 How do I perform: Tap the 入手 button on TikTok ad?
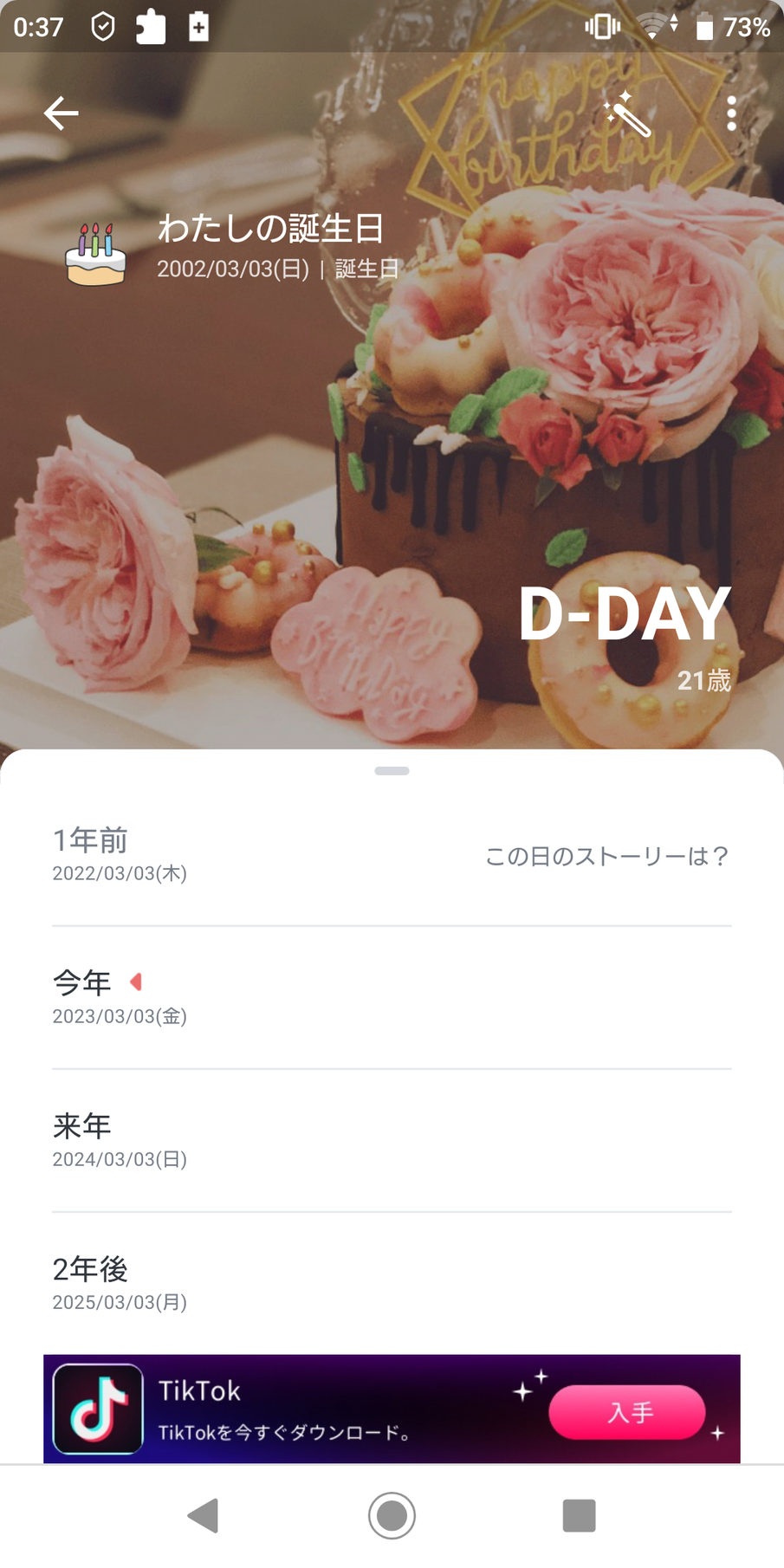click(627, 1412)
